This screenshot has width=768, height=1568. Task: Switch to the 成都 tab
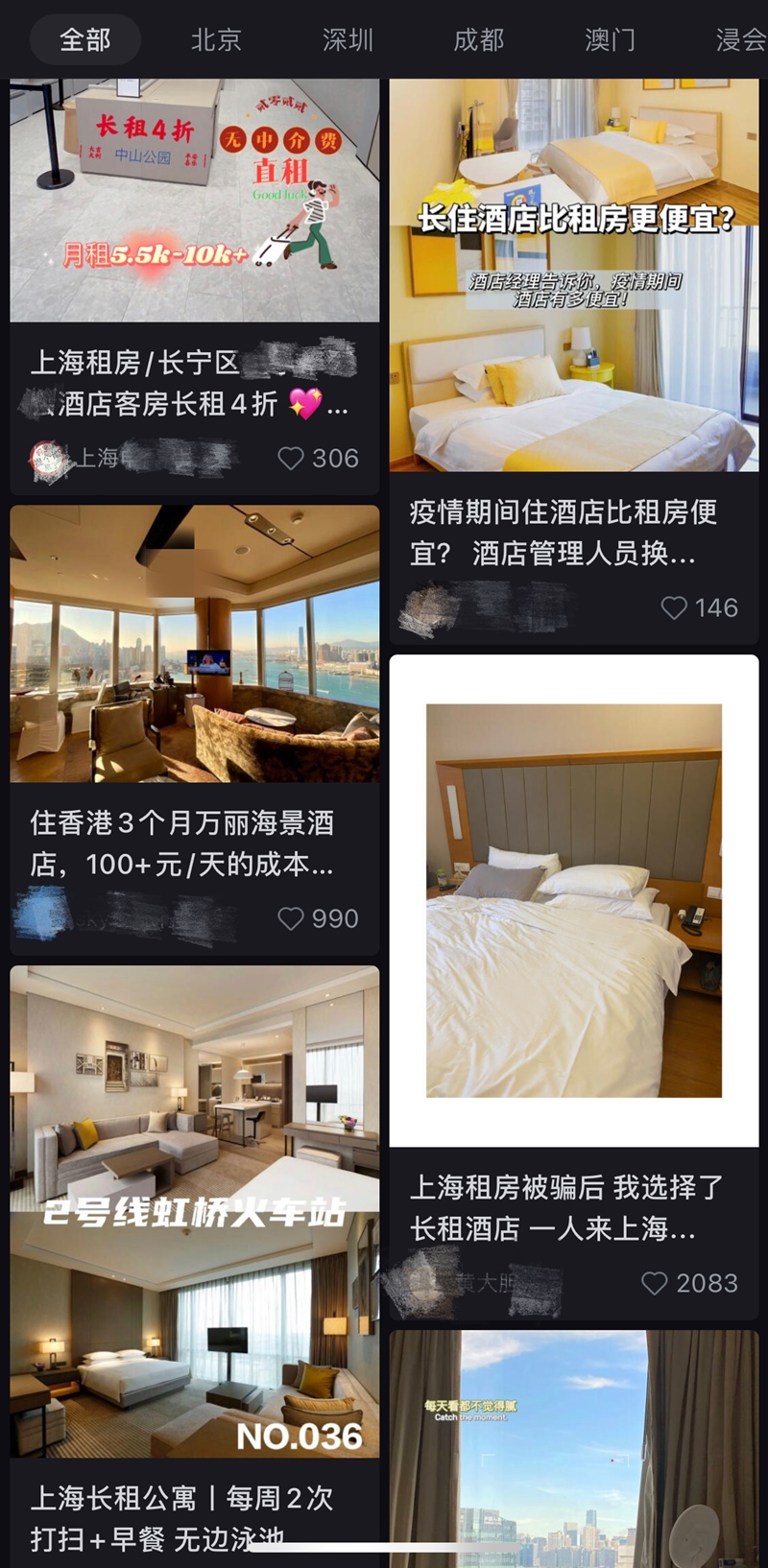pos(479,39)
